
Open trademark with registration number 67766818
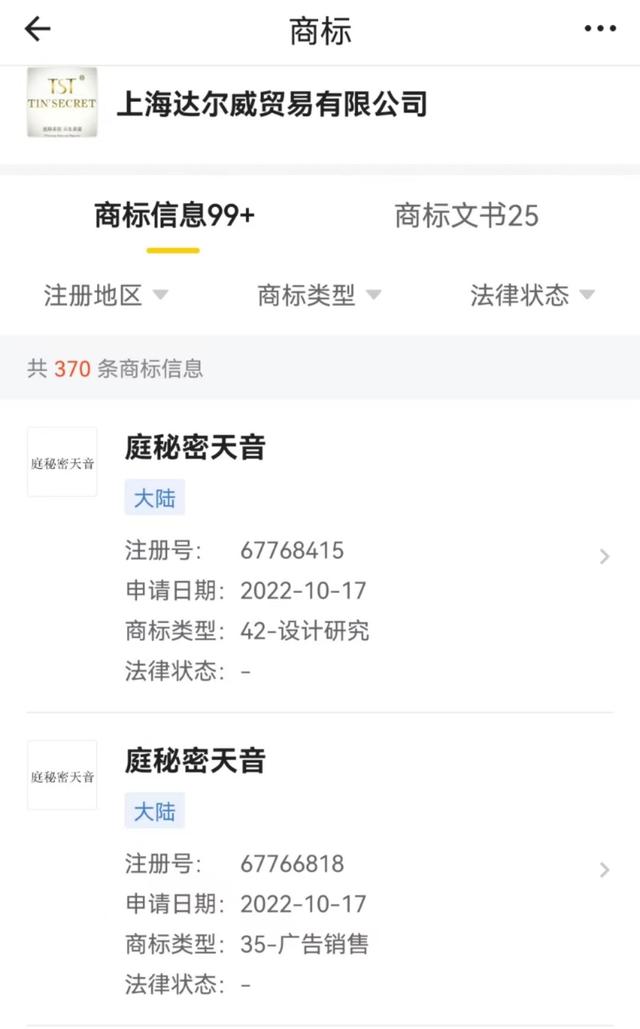pyautogui.click(x=320, y=869)
